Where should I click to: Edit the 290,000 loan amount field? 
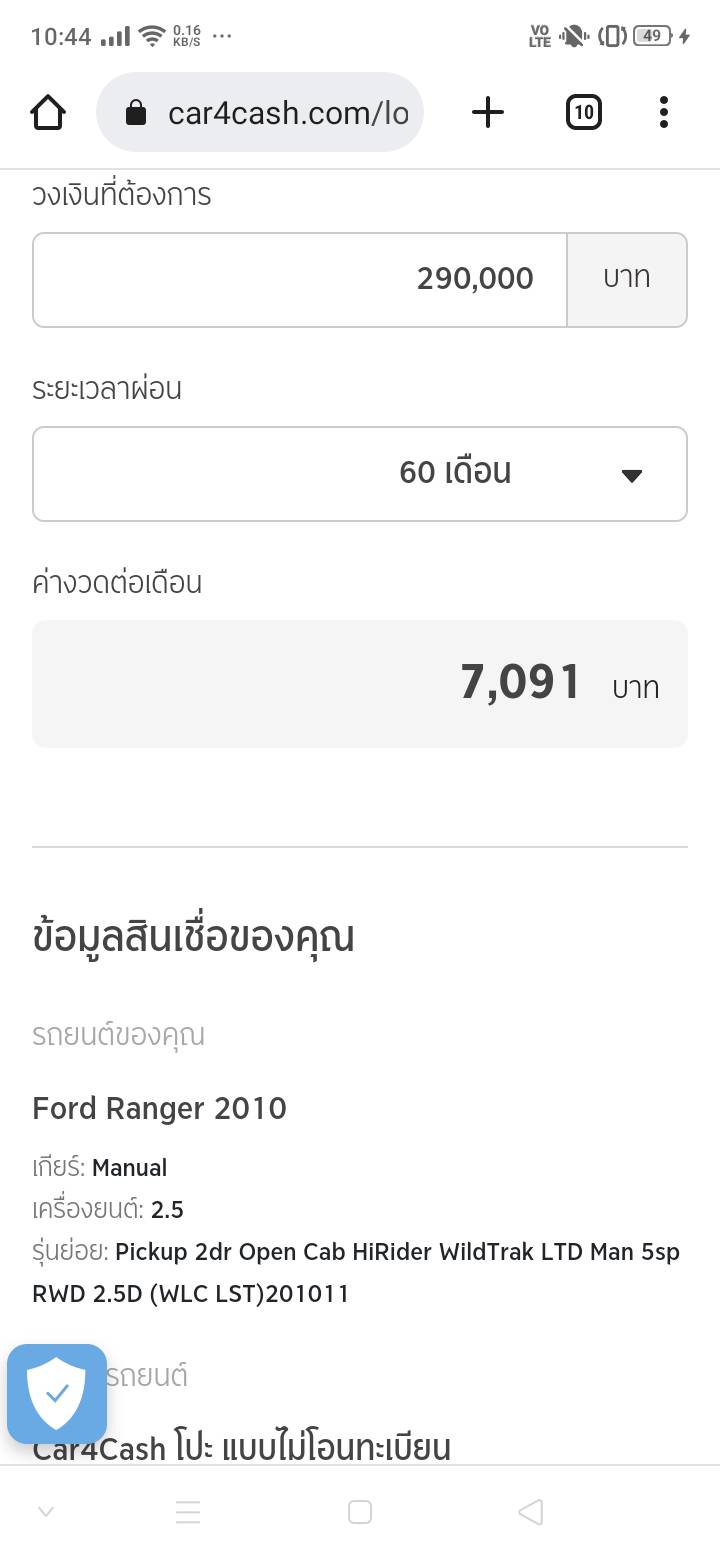[300, 279]
